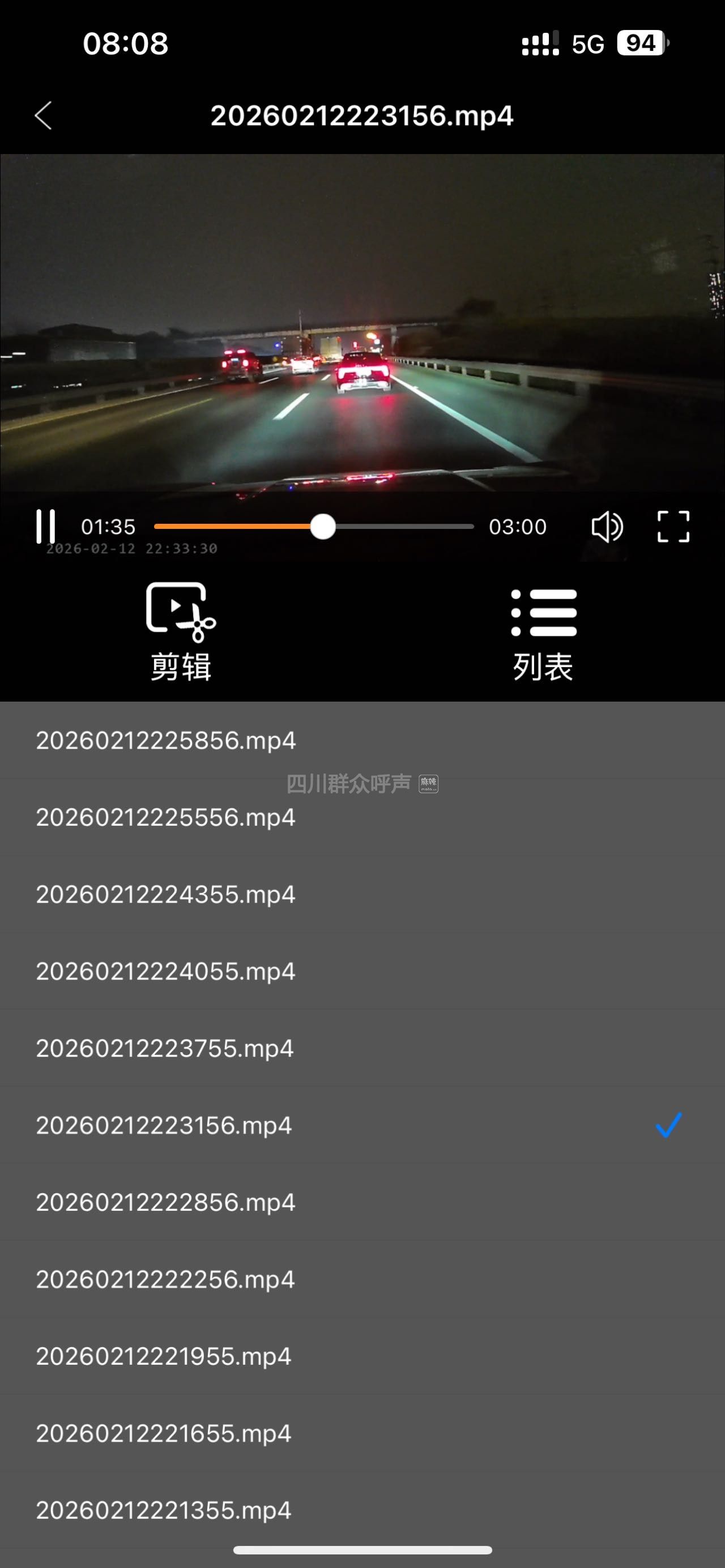Screen dimensions: 725x1568
Task: Pause the dashcam video playback
Action: 46,527
